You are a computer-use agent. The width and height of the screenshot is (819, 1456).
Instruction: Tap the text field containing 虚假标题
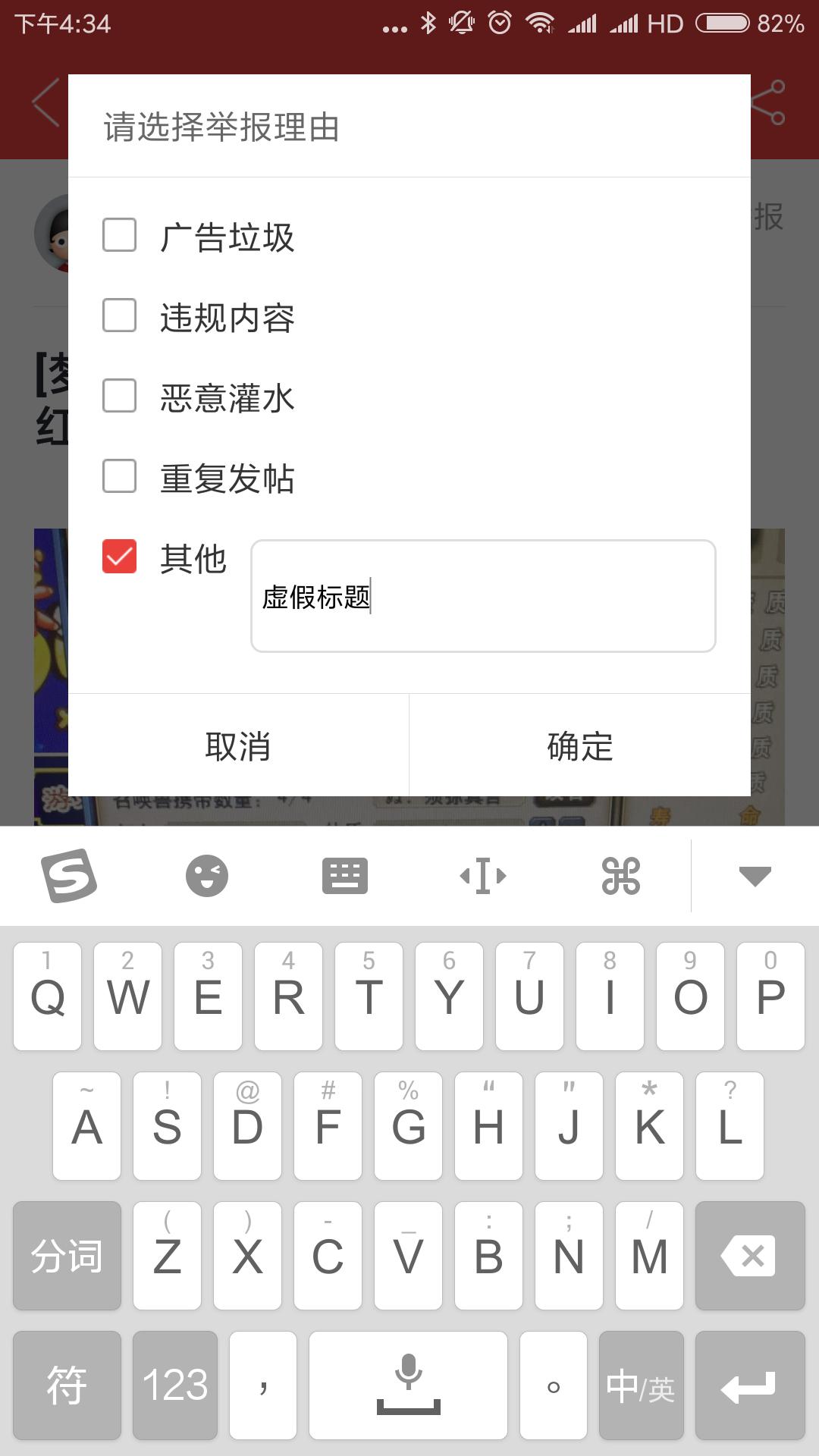coord(483,596)
